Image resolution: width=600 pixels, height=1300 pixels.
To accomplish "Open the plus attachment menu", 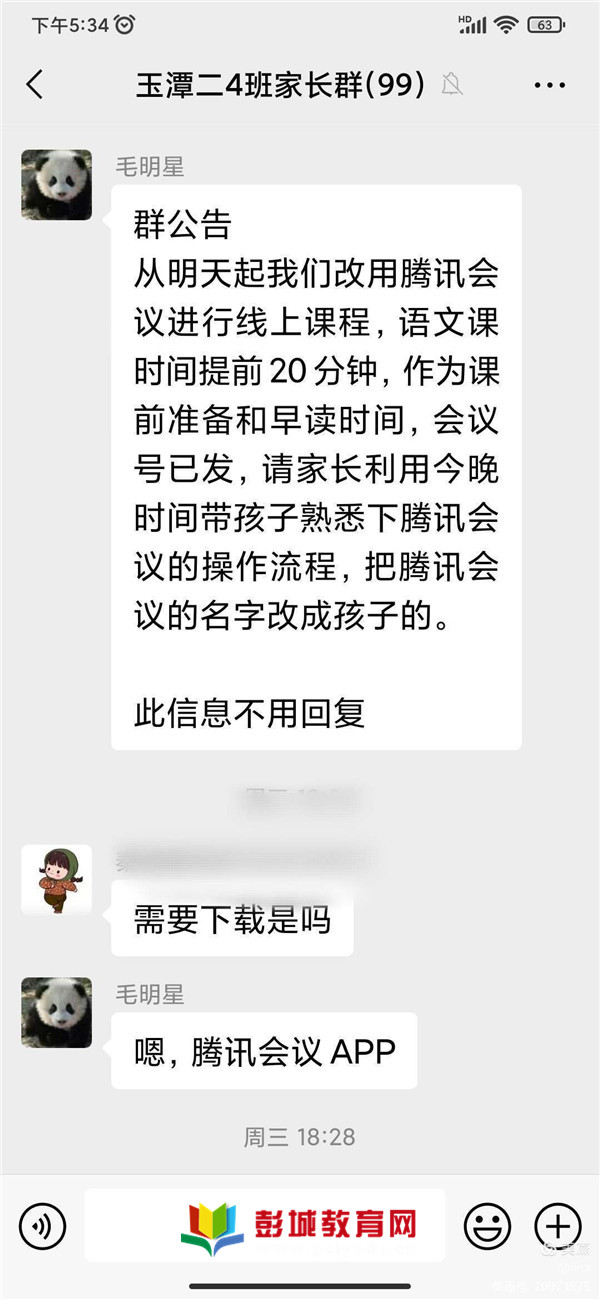I will tap(557, 1225).
